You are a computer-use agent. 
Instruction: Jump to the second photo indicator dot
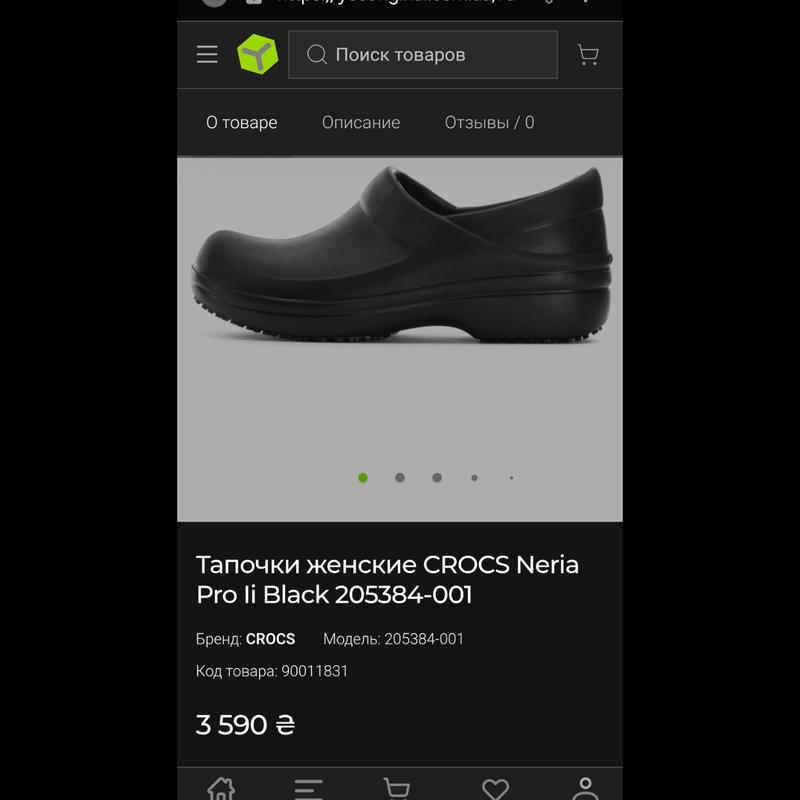[400, 478]
